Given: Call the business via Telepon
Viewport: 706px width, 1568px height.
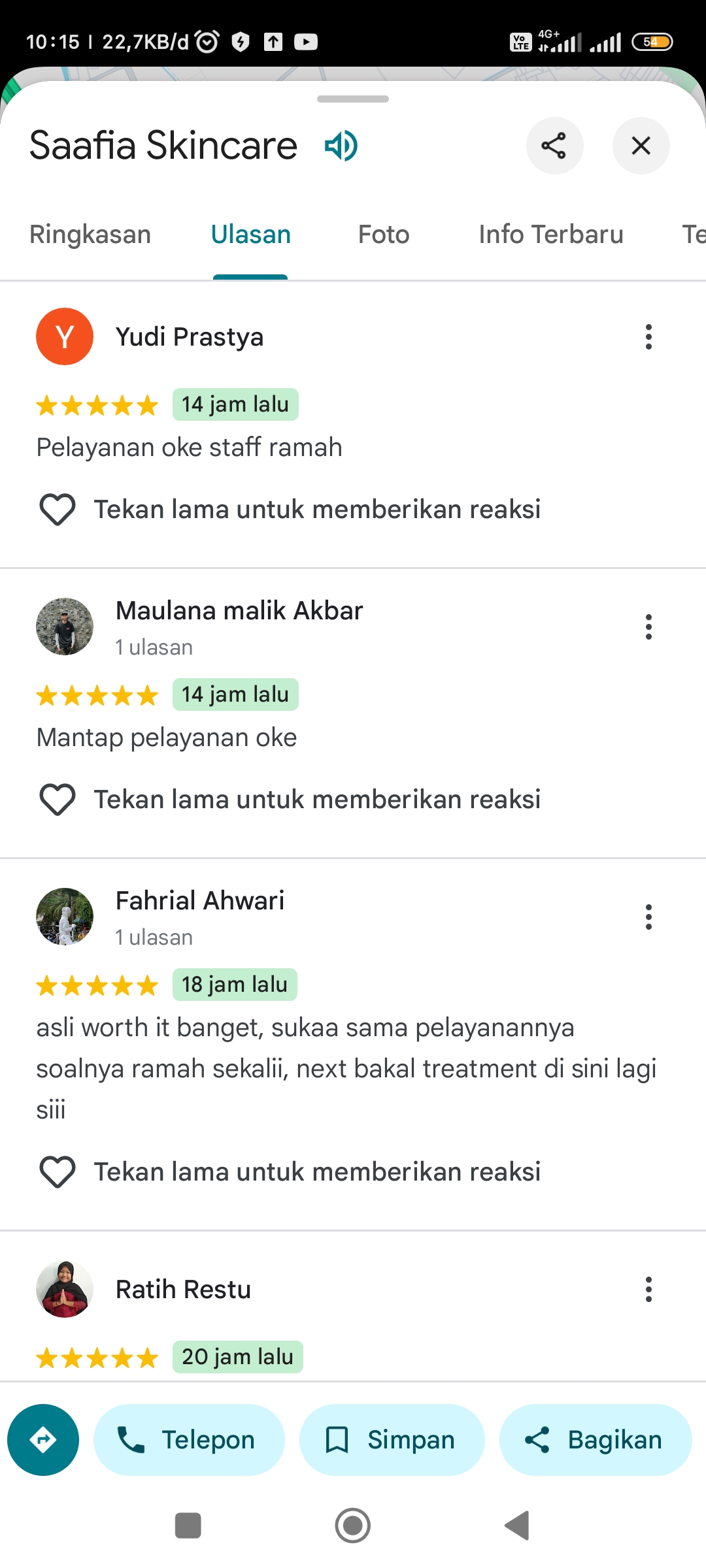Looking at the screenshot, I should pyautogui.click(x=189, y=1440).
